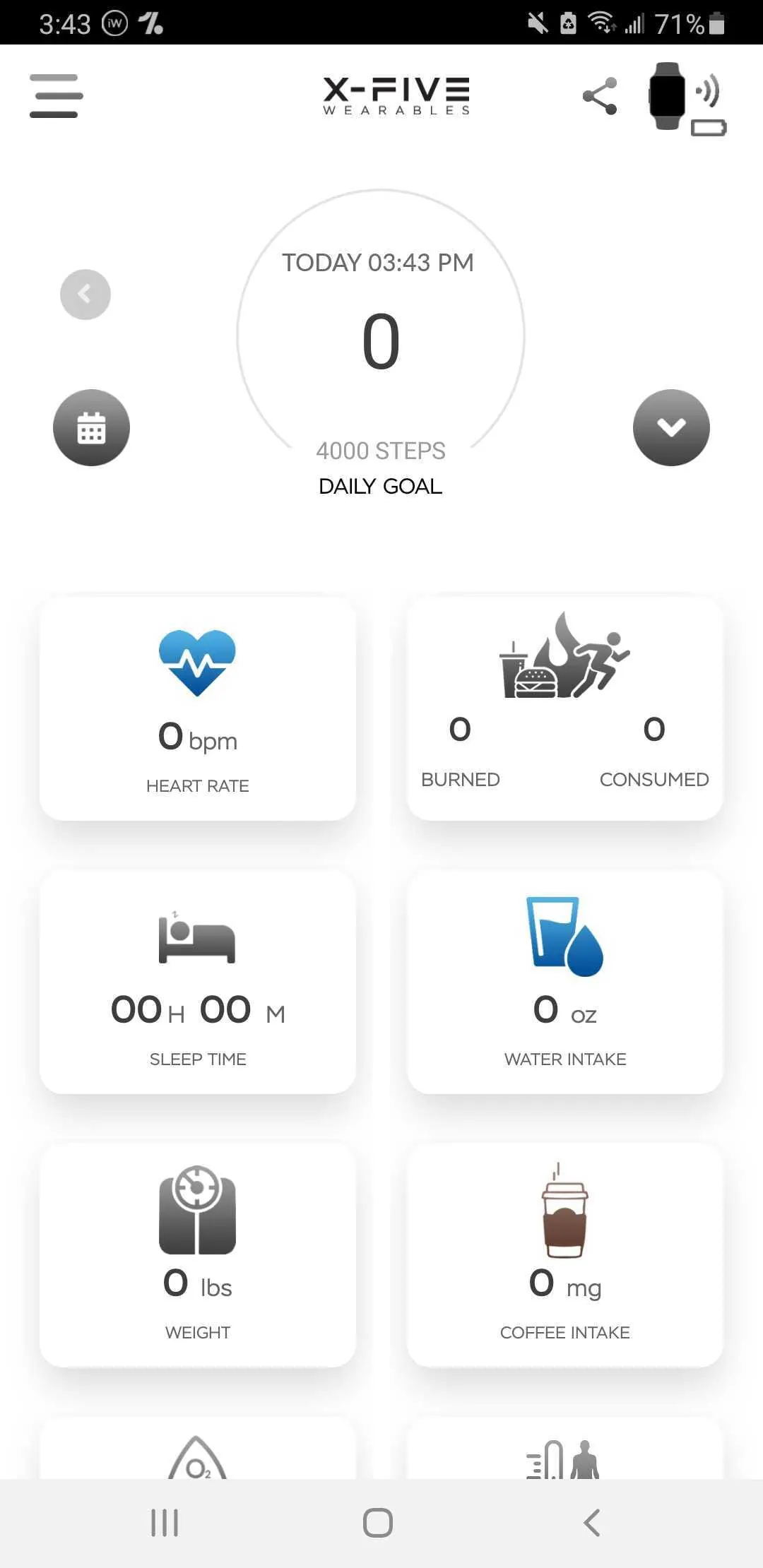Tap the daily goal progress ring
The width and height of the screenshot is (763, 1568).
[380, 338]
